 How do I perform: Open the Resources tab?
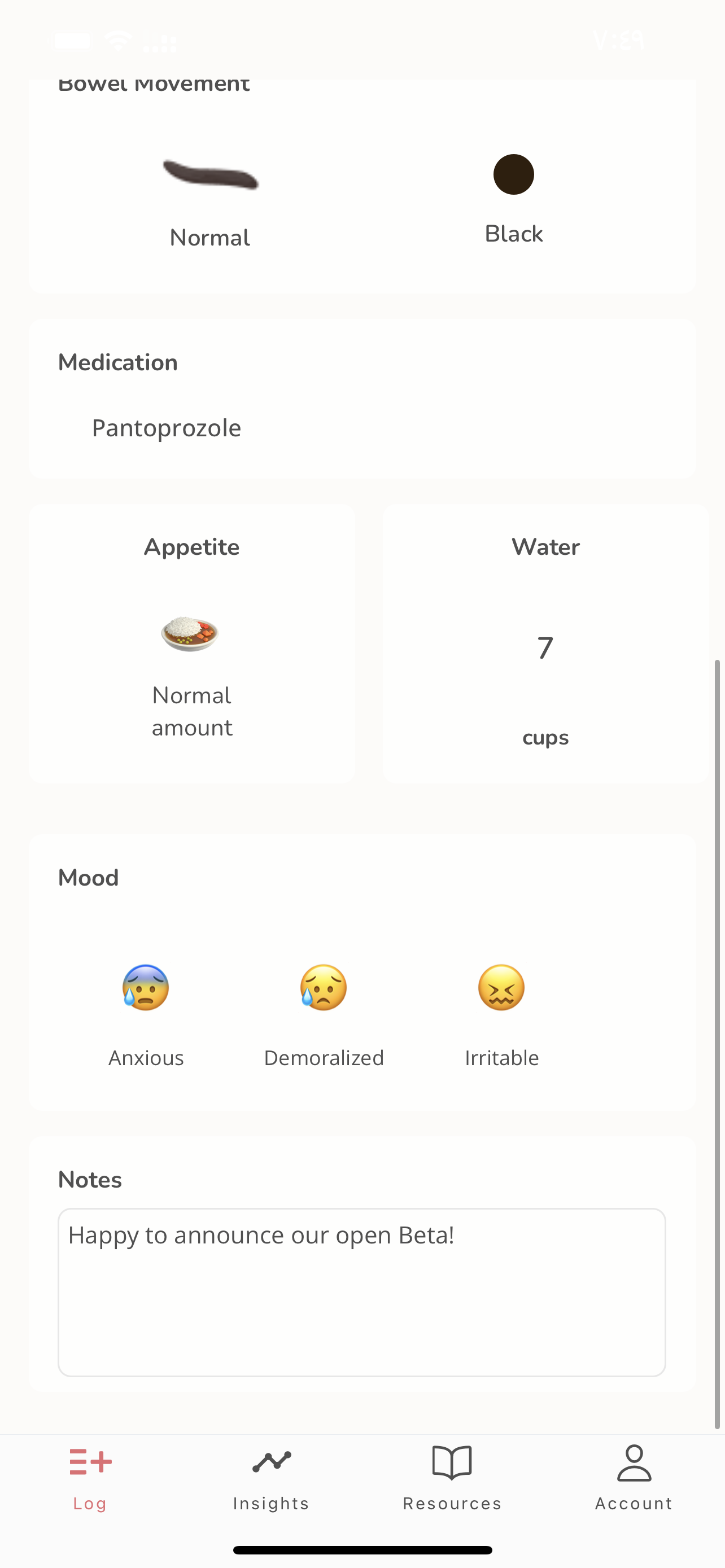tap(452, 1477)
